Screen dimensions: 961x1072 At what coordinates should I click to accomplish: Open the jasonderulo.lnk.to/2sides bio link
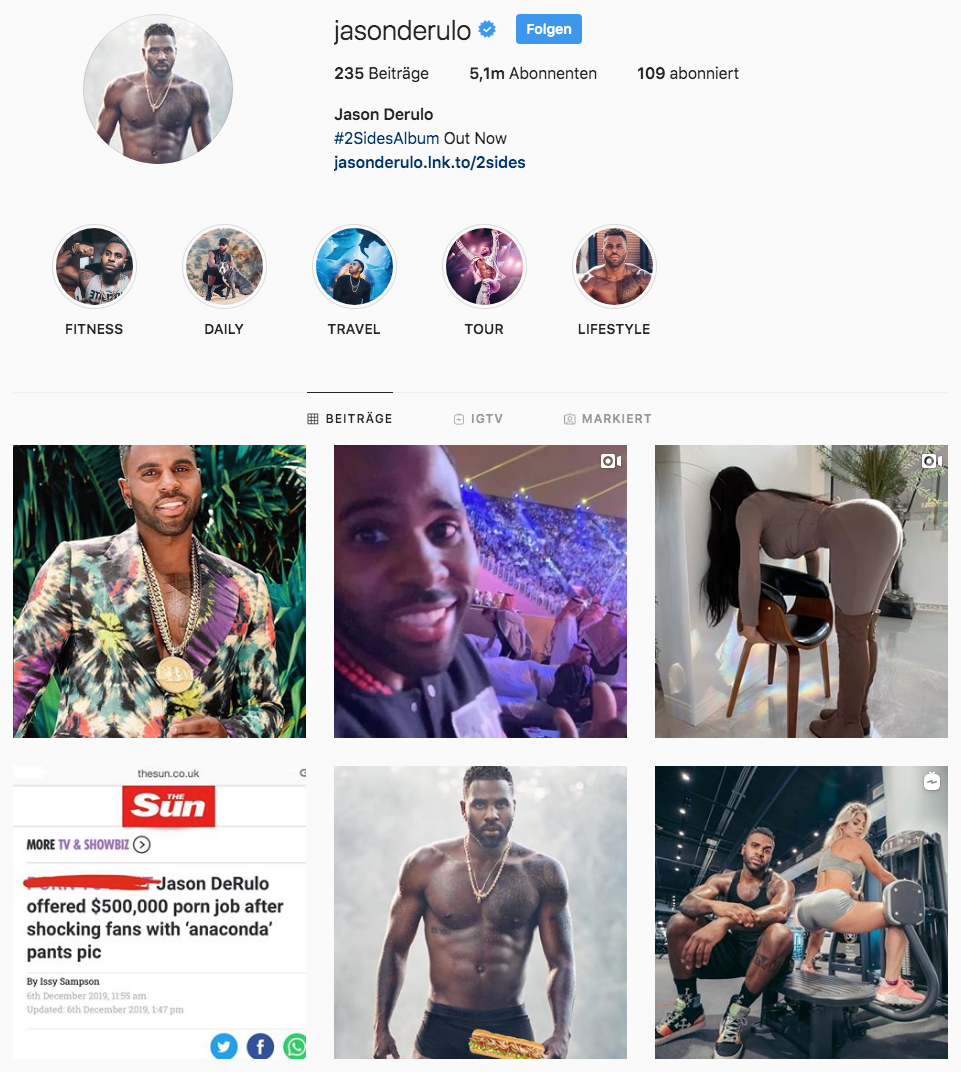tap(429, 162)
